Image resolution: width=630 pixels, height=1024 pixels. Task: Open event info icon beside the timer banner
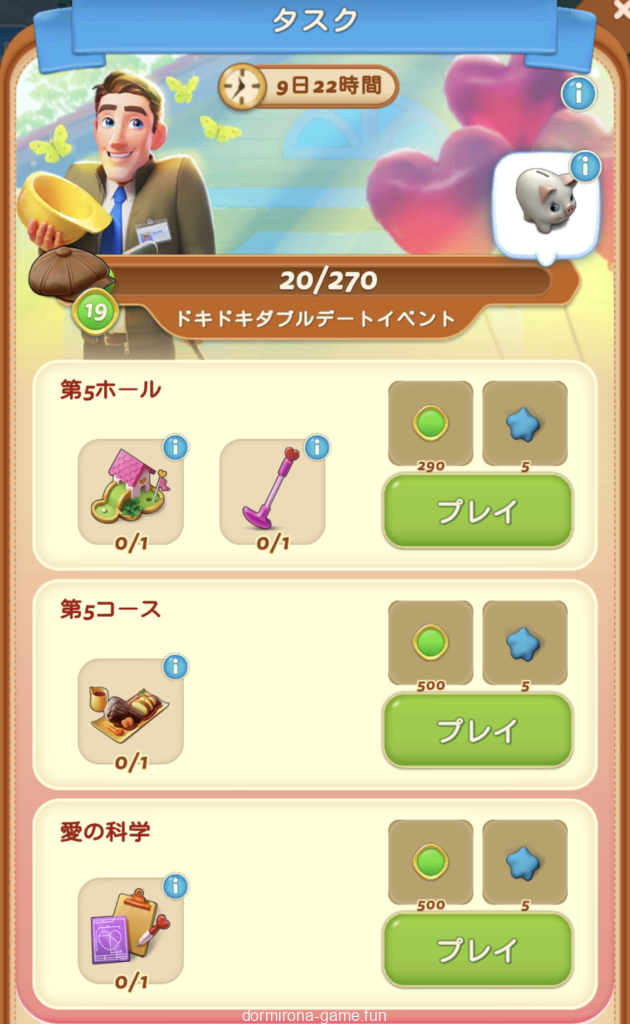tap(578, 94)
